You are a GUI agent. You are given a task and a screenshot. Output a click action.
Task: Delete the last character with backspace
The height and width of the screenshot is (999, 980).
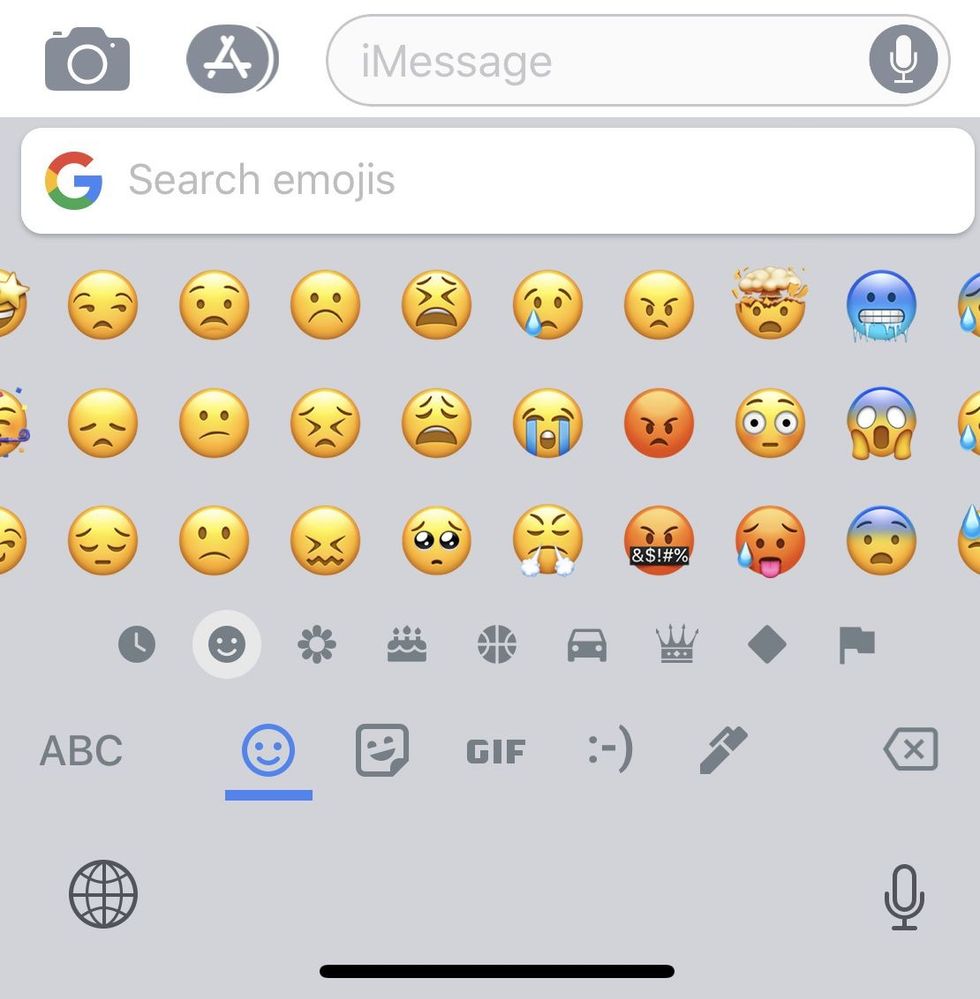911,749
